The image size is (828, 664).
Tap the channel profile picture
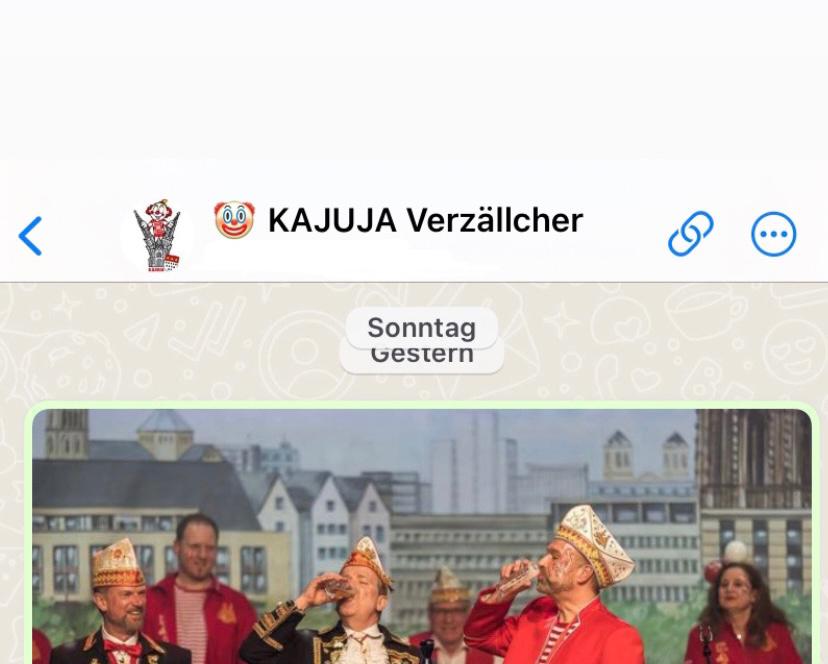(158, 235)
